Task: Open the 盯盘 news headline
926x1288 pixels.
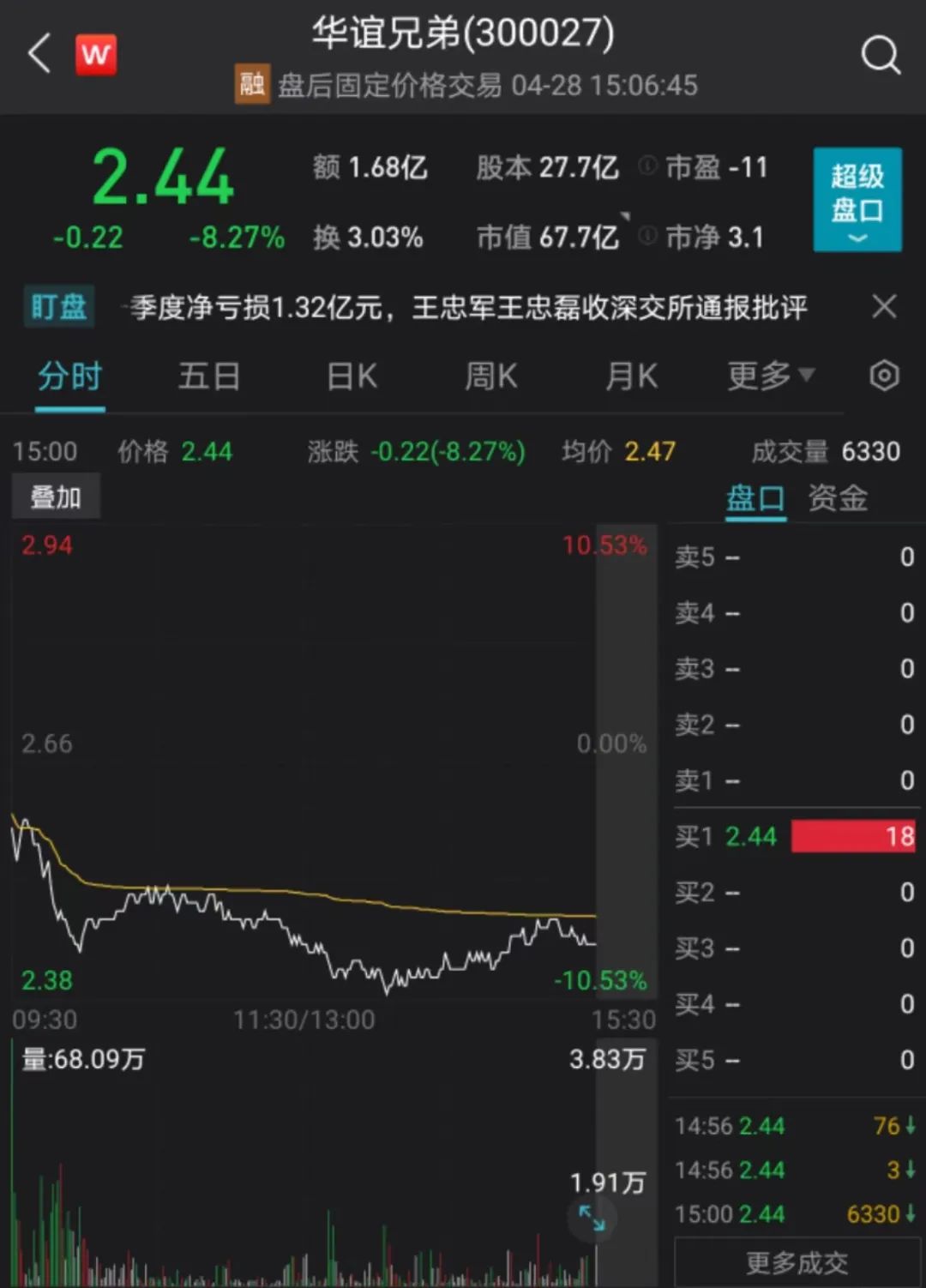Action: pyautogui.click(x=468, y=307)
